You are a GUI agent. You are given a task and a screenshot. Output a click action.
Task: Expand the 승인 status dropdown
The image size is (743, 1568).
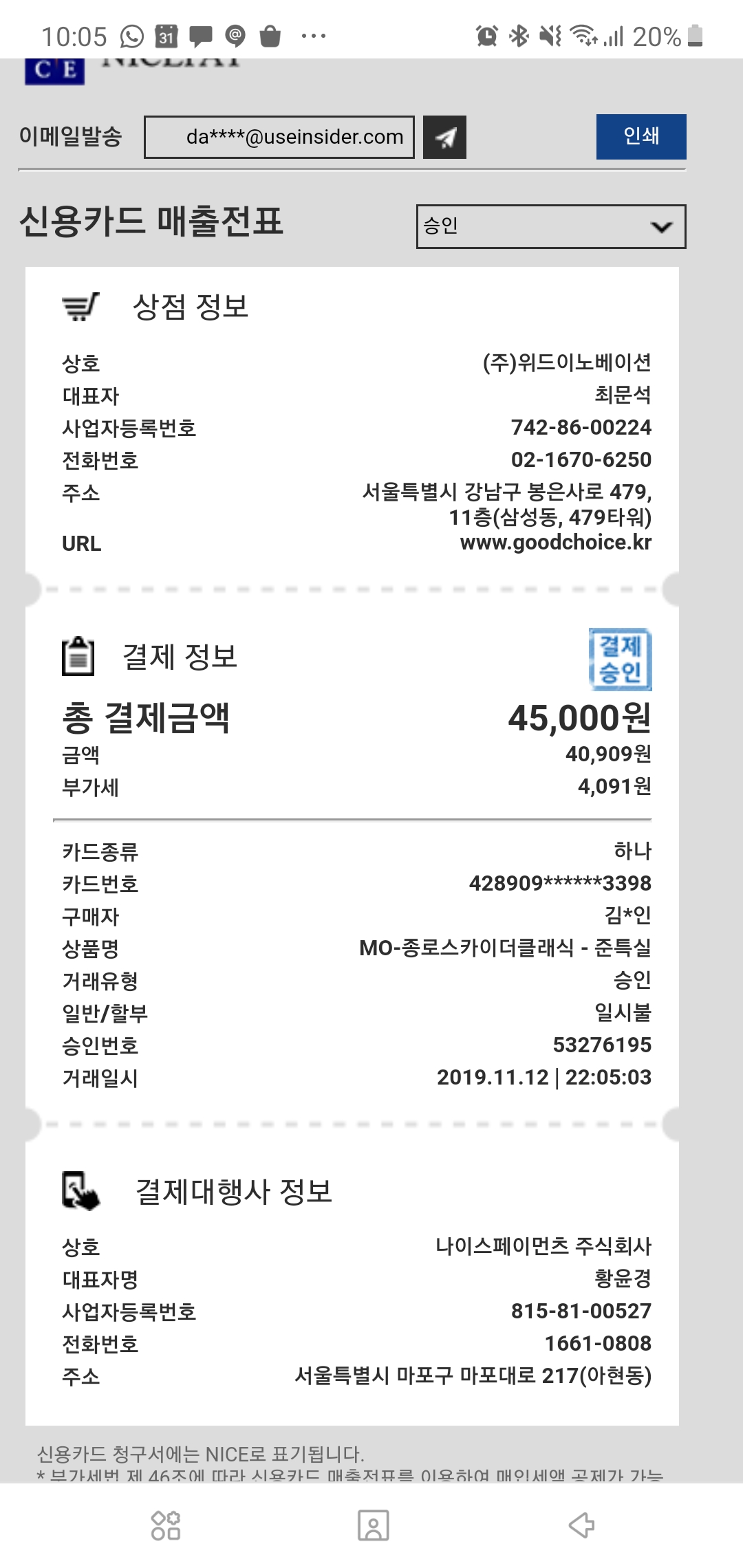pos(550,226)
